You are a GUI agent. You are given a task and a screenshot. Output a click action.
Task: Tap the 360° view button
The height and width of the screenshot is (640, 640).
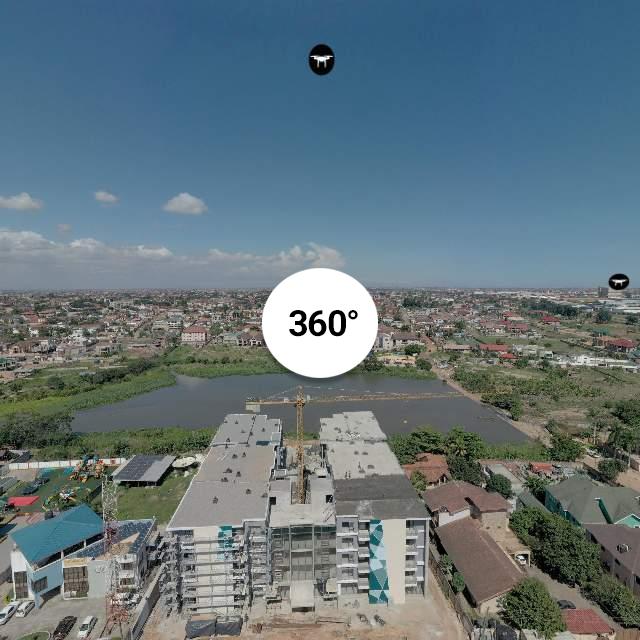[320, 323]
